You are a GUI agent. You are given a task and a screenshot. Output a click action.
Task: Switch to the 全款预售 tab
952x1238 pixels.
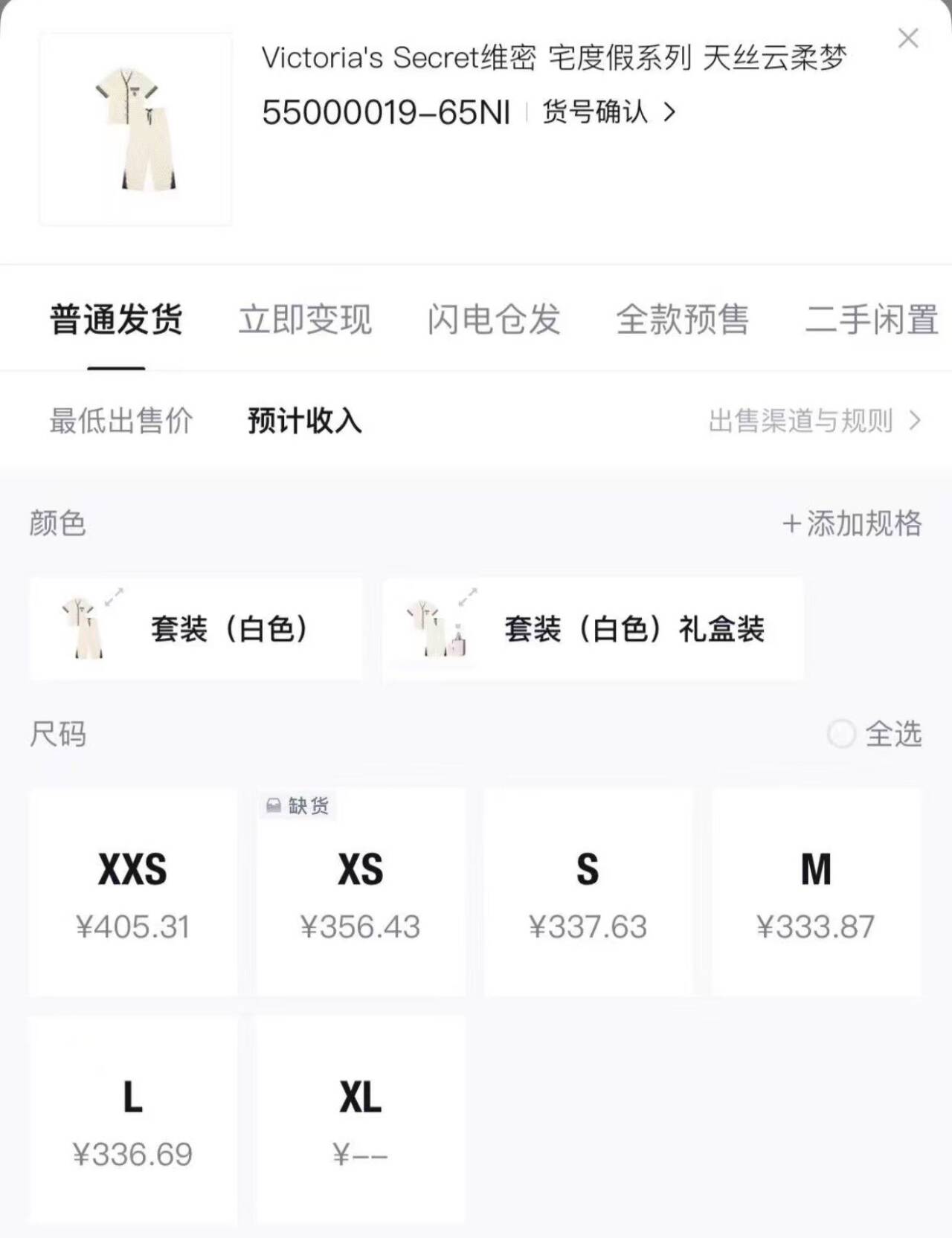(x=682, y=320)
